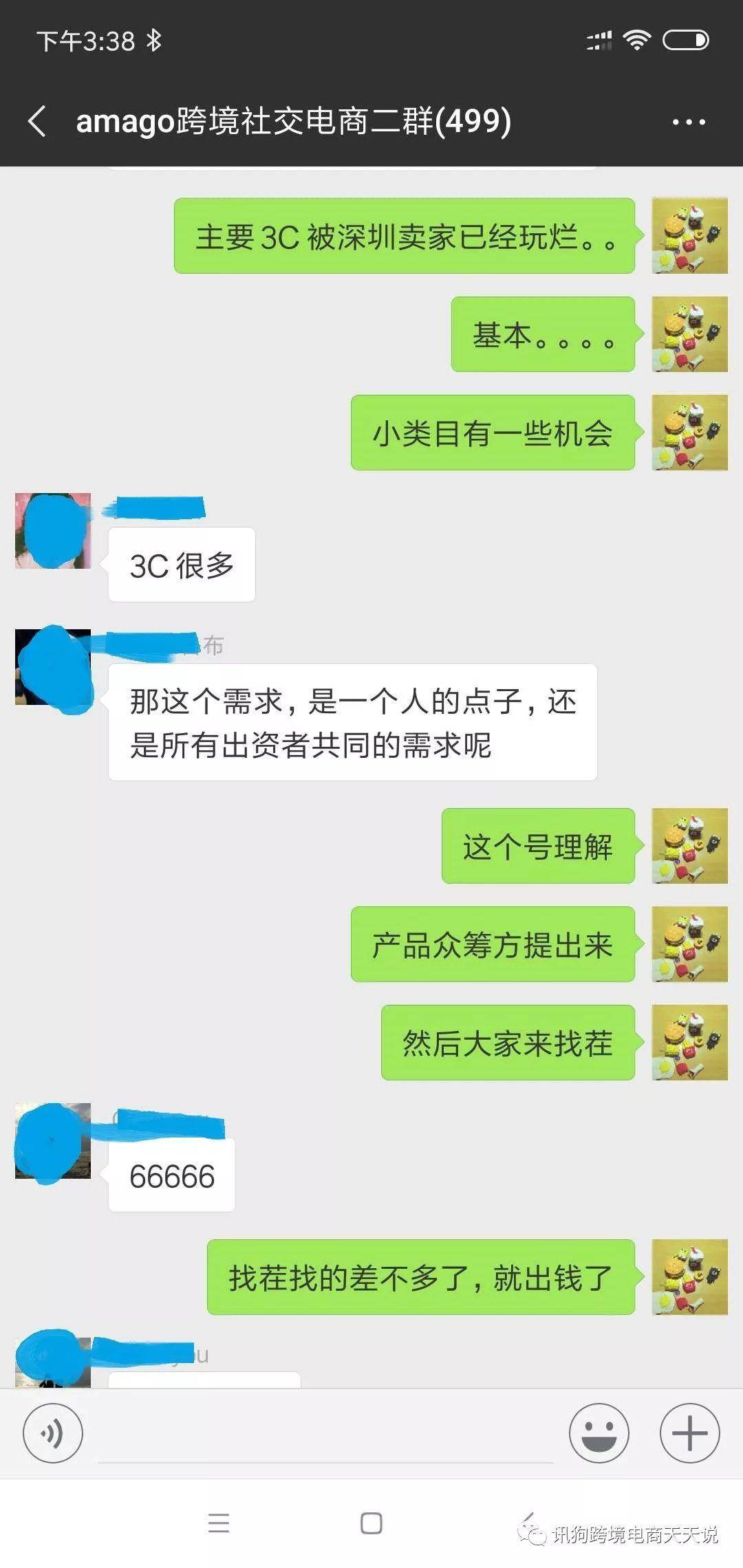Open the emoji sticker panel

coord(599,1433)
